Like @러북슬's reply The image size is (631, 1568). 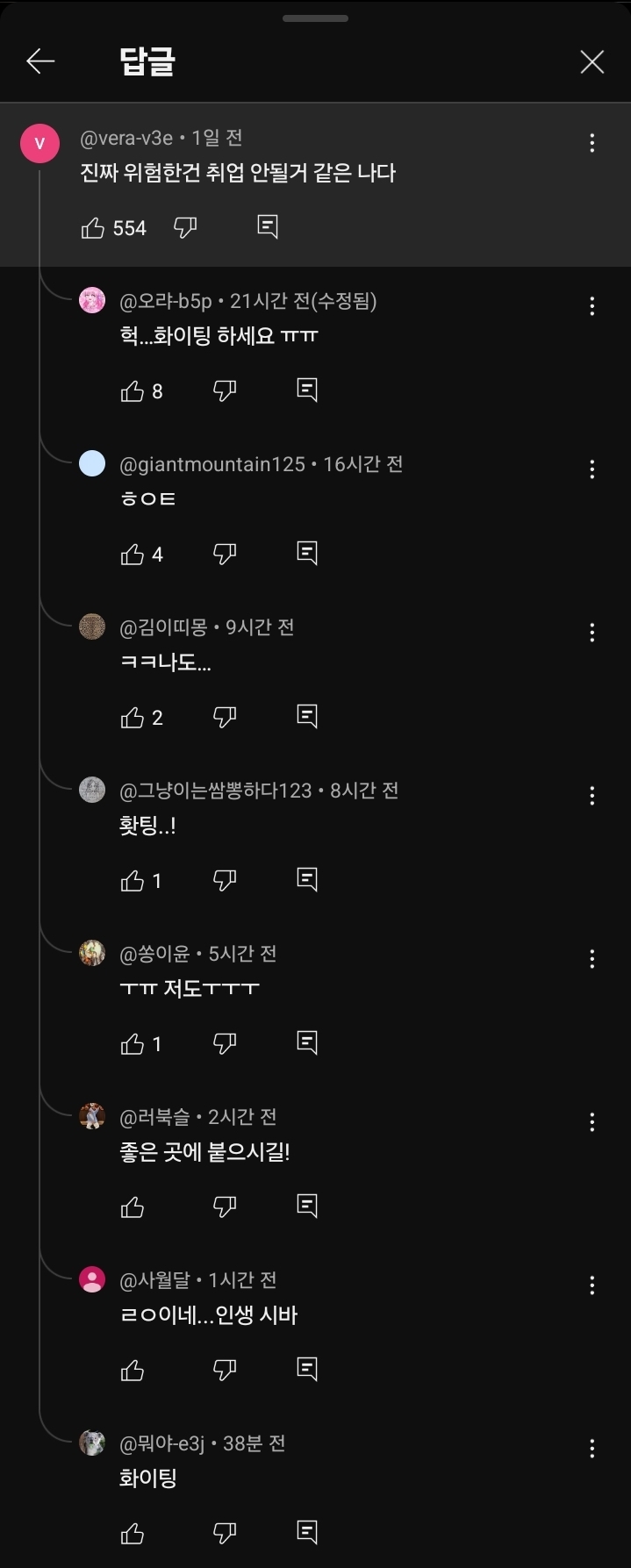pos(133,1207)
